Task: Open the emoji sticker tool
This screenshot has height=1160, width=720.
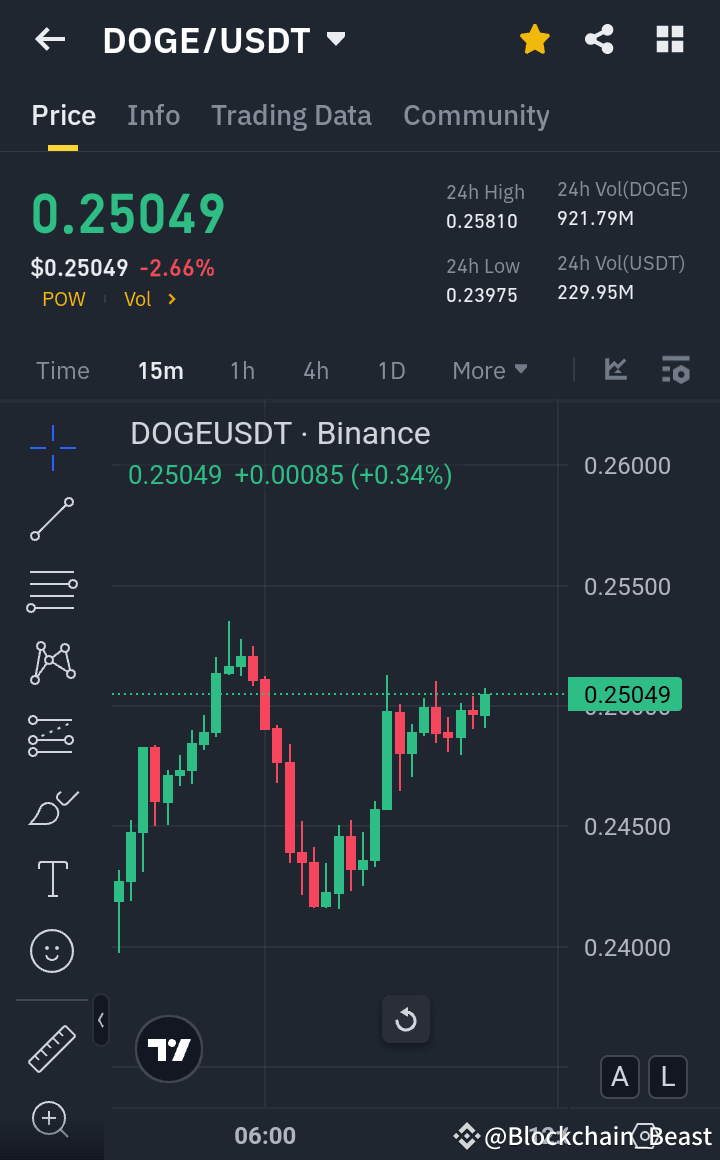Action: coord(51,951)
